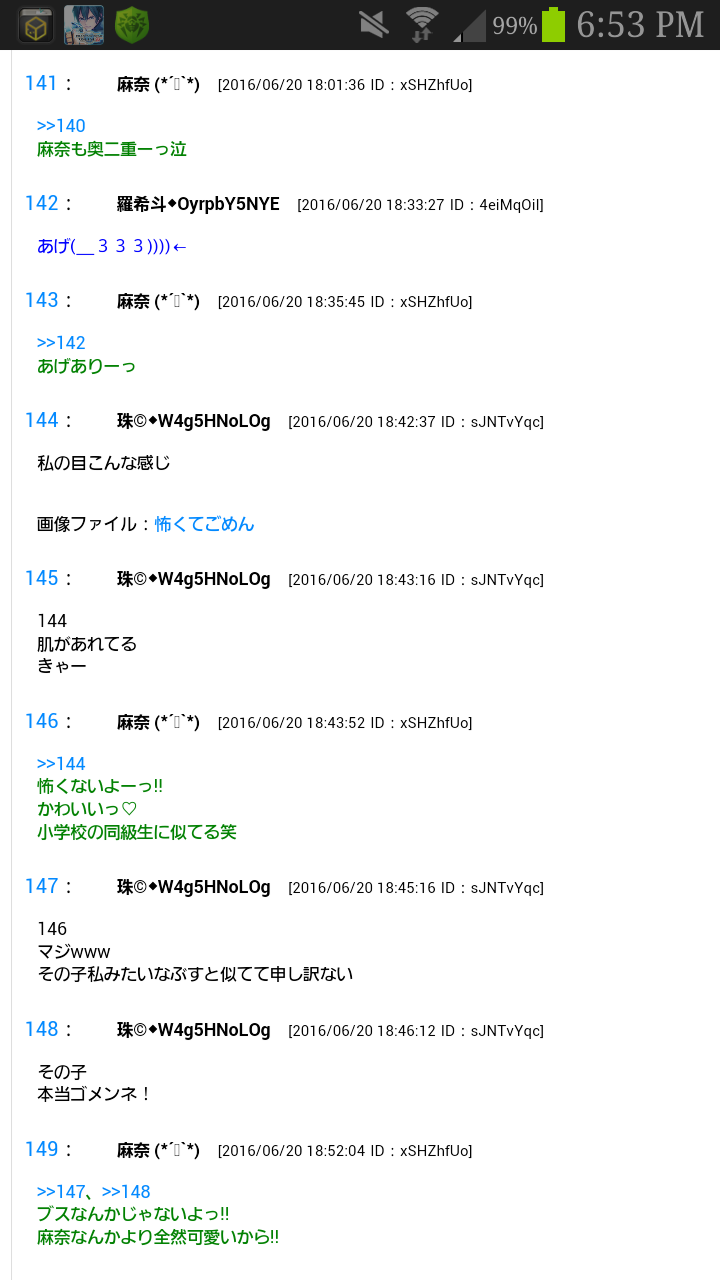720x1280 pixels.
Task: Open post number 148 link
Action: (41, 1030)
